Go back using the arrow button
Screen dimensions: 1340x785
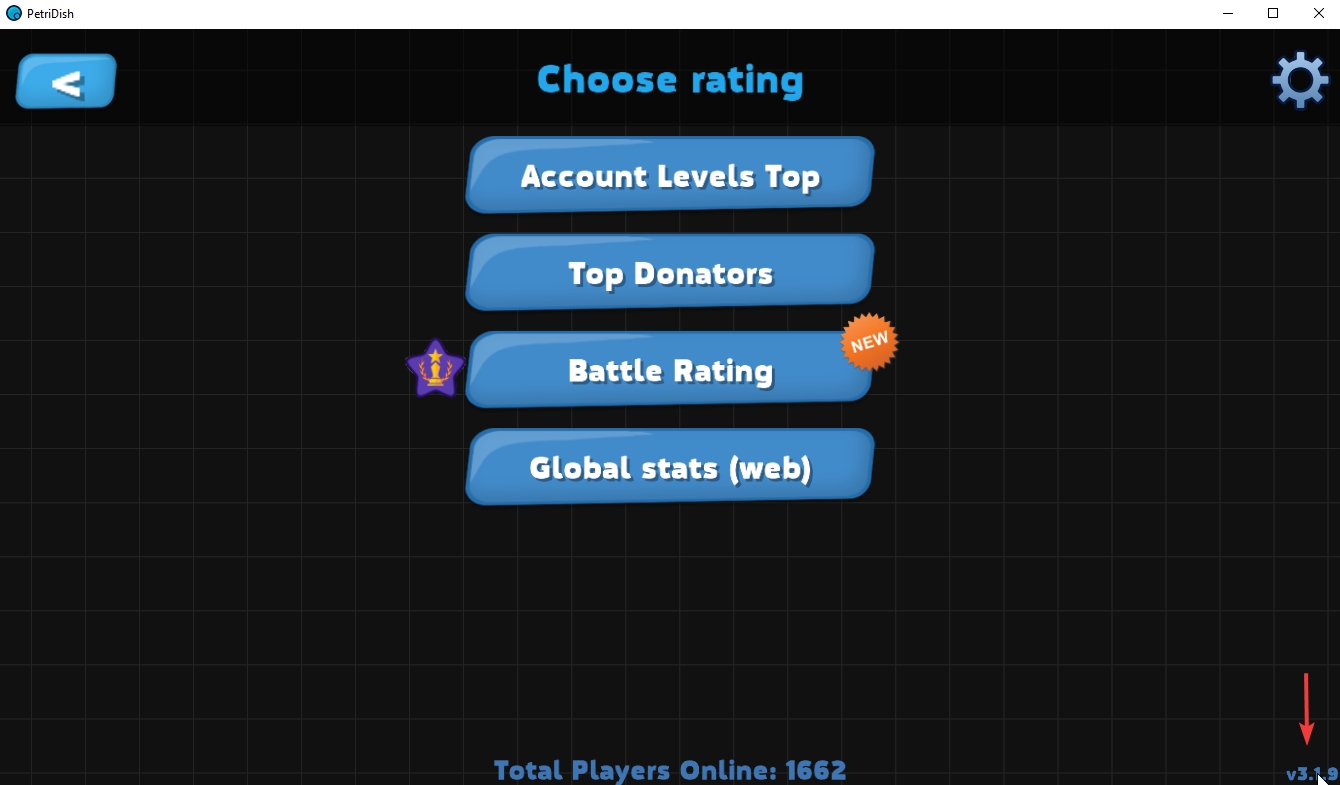coord(66,82)
